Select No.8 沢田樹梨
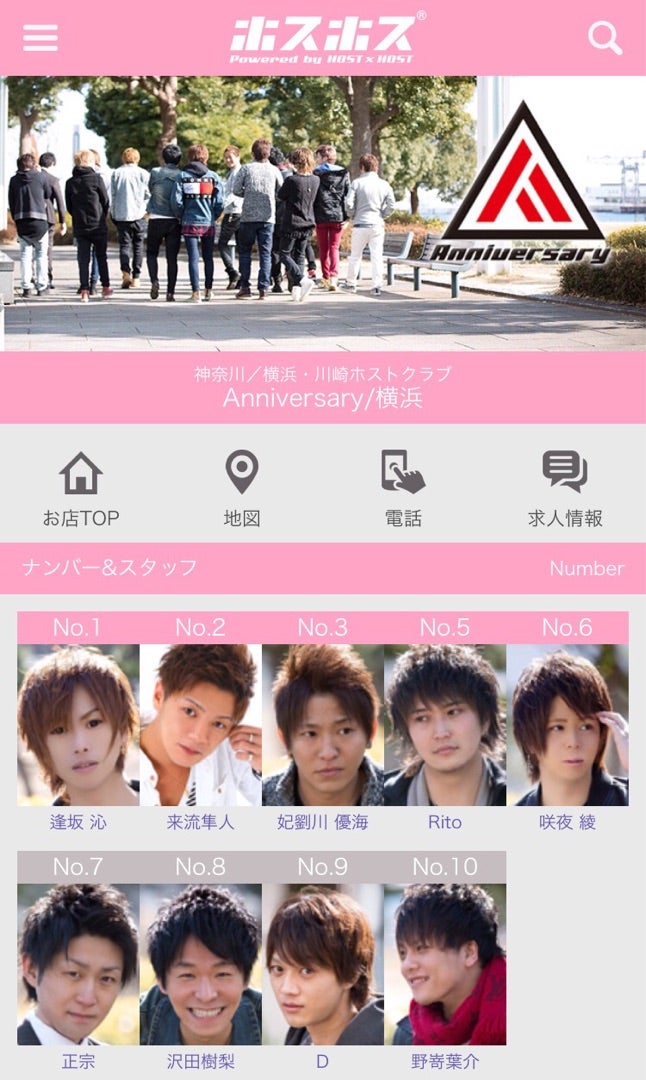 (200, 964)
